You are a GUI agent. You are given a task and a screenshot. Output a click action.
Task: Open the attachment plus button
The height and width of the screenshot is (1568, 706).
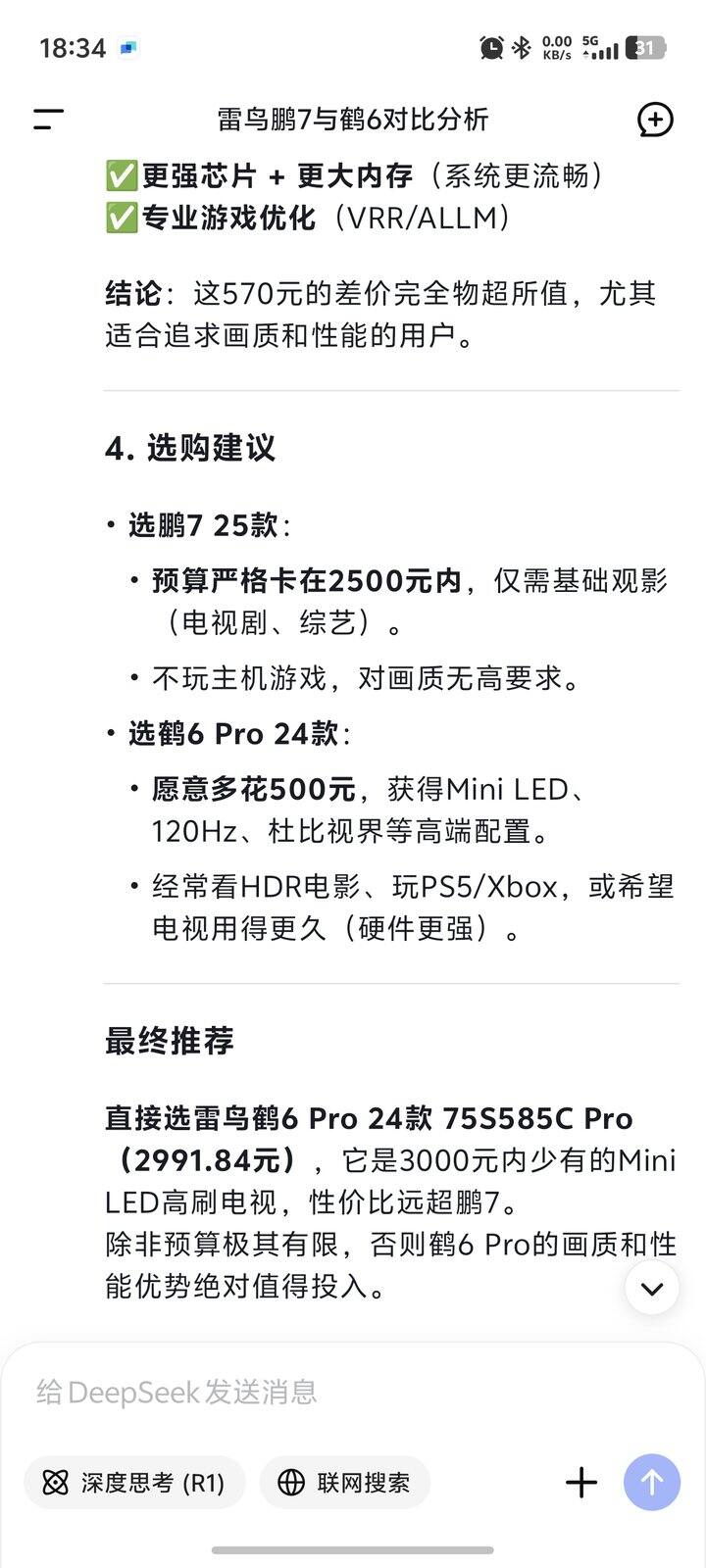pyautogui.click(x=581, y=1483)
